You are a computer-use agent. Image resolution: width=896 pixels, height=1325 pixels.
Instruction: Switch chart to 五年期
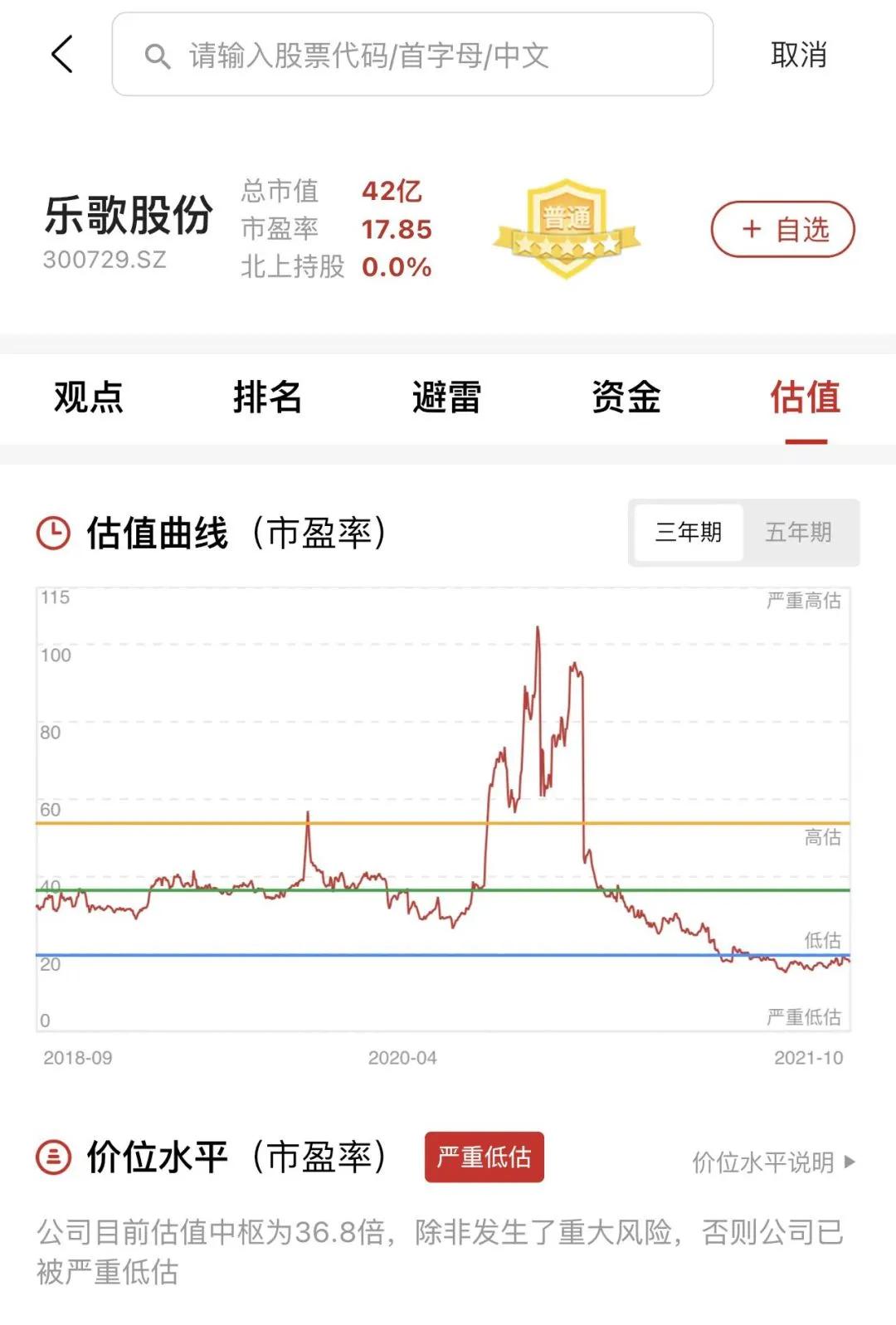click(x=798, y=533)
